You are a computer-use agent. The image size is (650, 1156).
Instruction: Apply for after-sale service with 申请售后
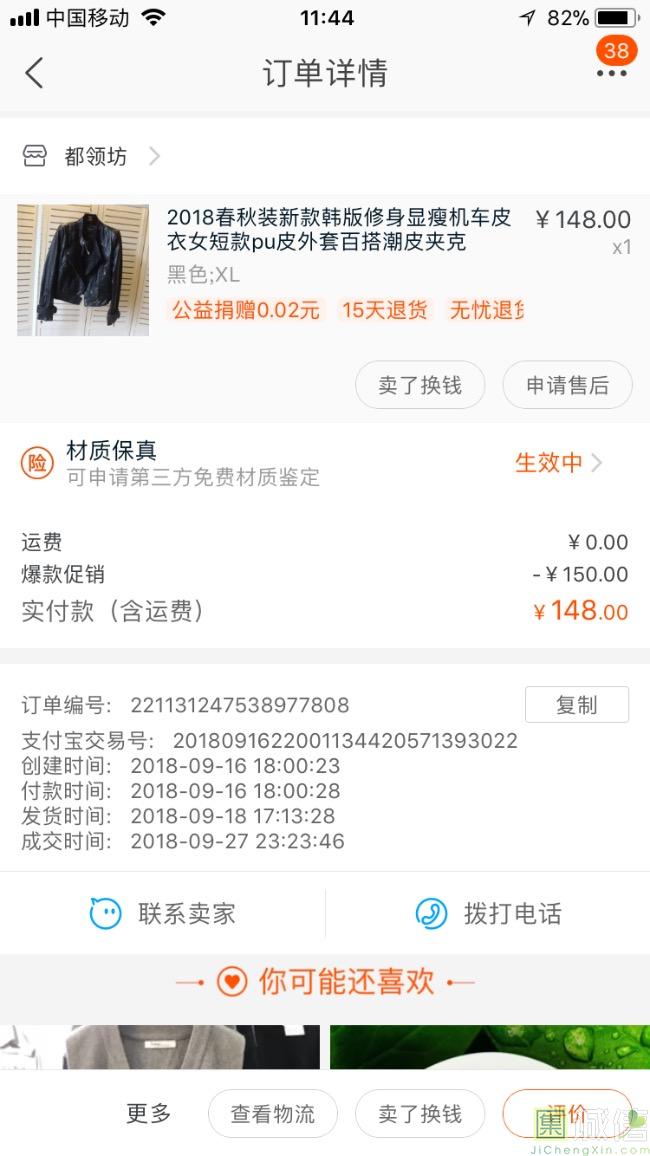click(x=567, y=385)
